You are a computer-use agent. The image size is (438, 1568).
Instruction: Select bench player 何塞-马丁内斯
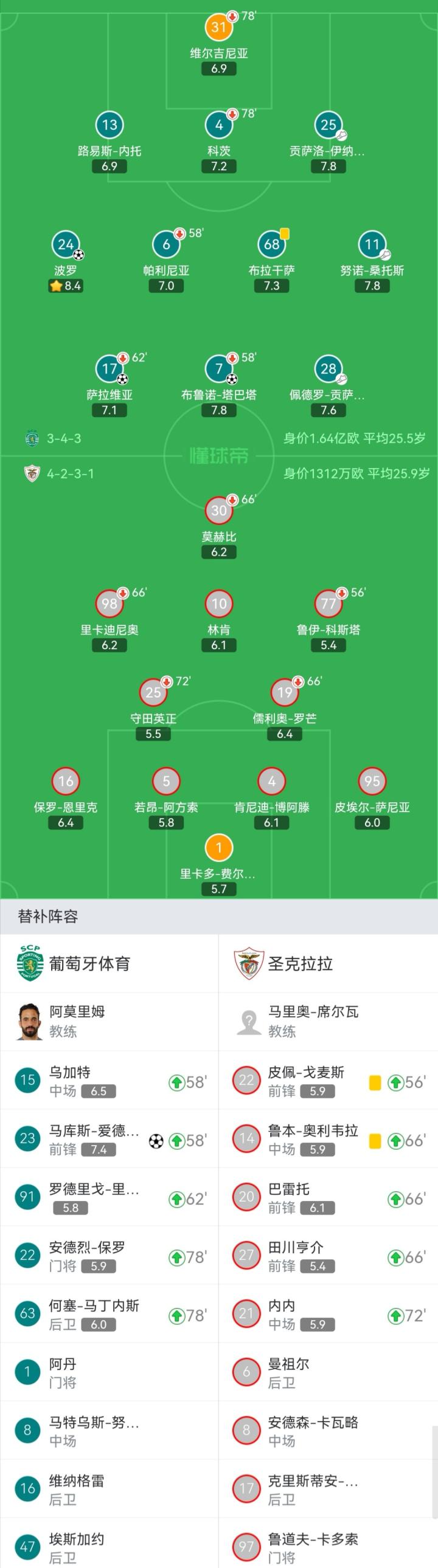109,1314
